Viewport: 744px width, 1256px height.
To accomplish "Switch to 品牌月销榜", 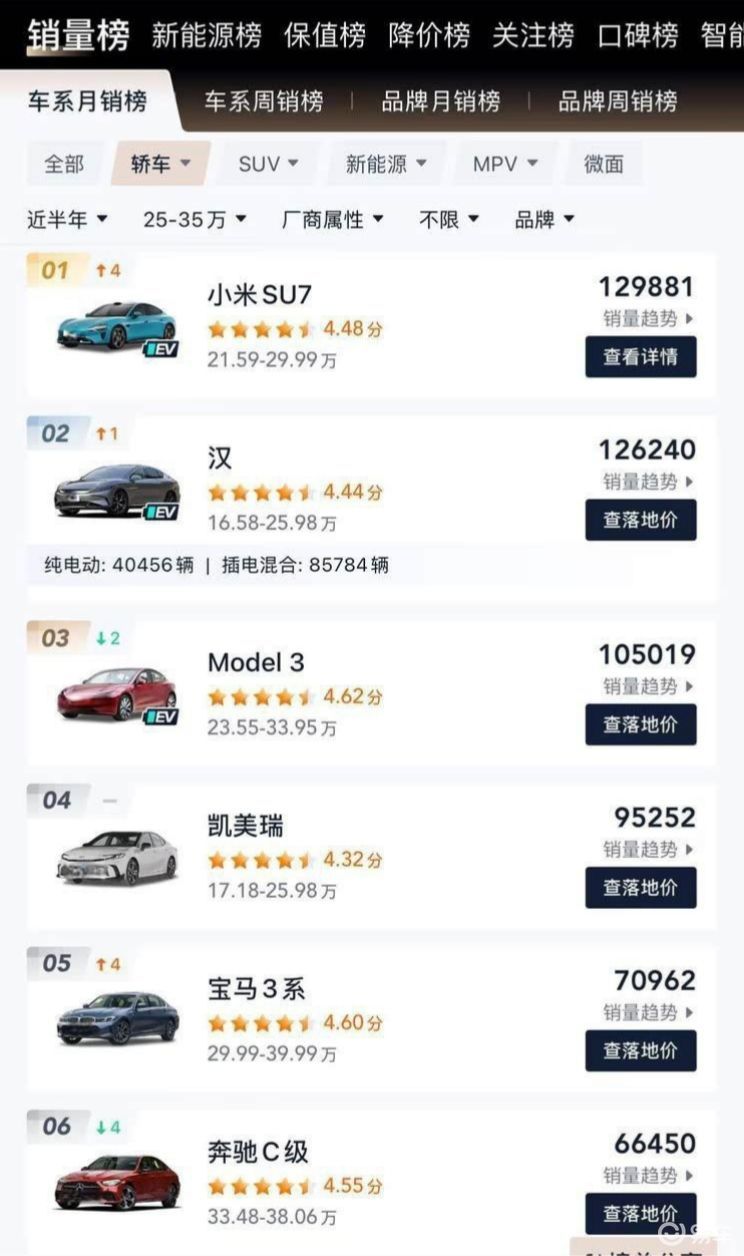I will (440, 101).
